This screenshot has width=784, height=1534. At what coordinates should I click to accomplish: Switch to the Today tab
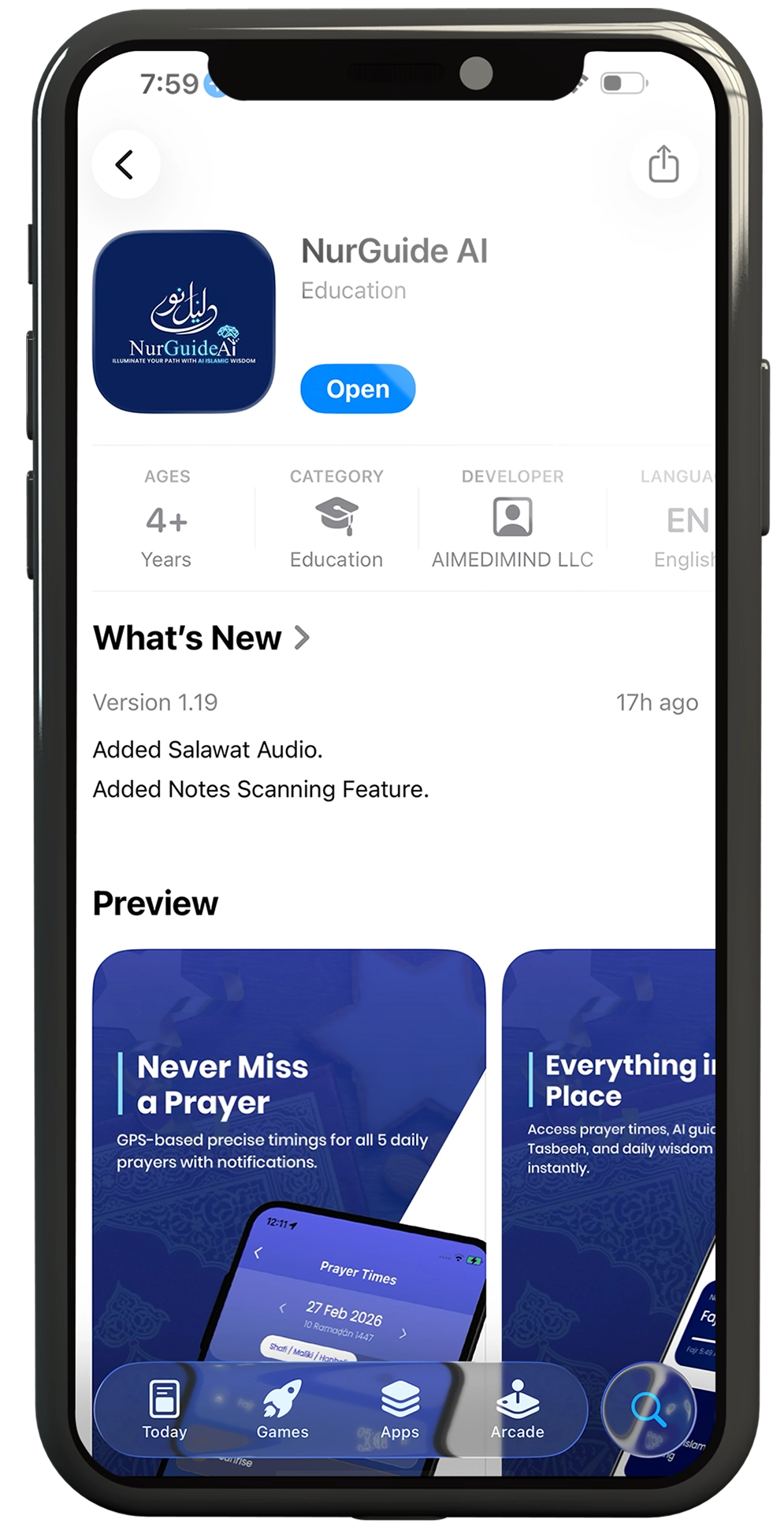[x=164, y=1410]
